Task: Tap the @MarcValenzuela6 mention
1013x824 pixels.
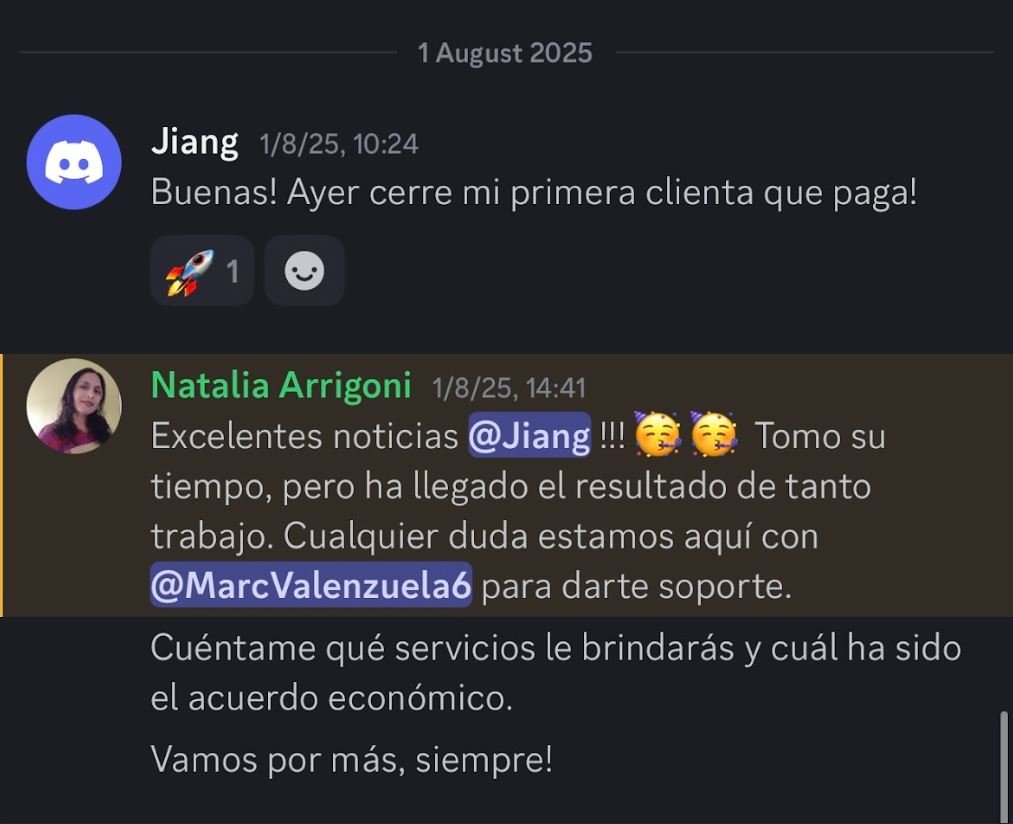Action: coord(311,586)
